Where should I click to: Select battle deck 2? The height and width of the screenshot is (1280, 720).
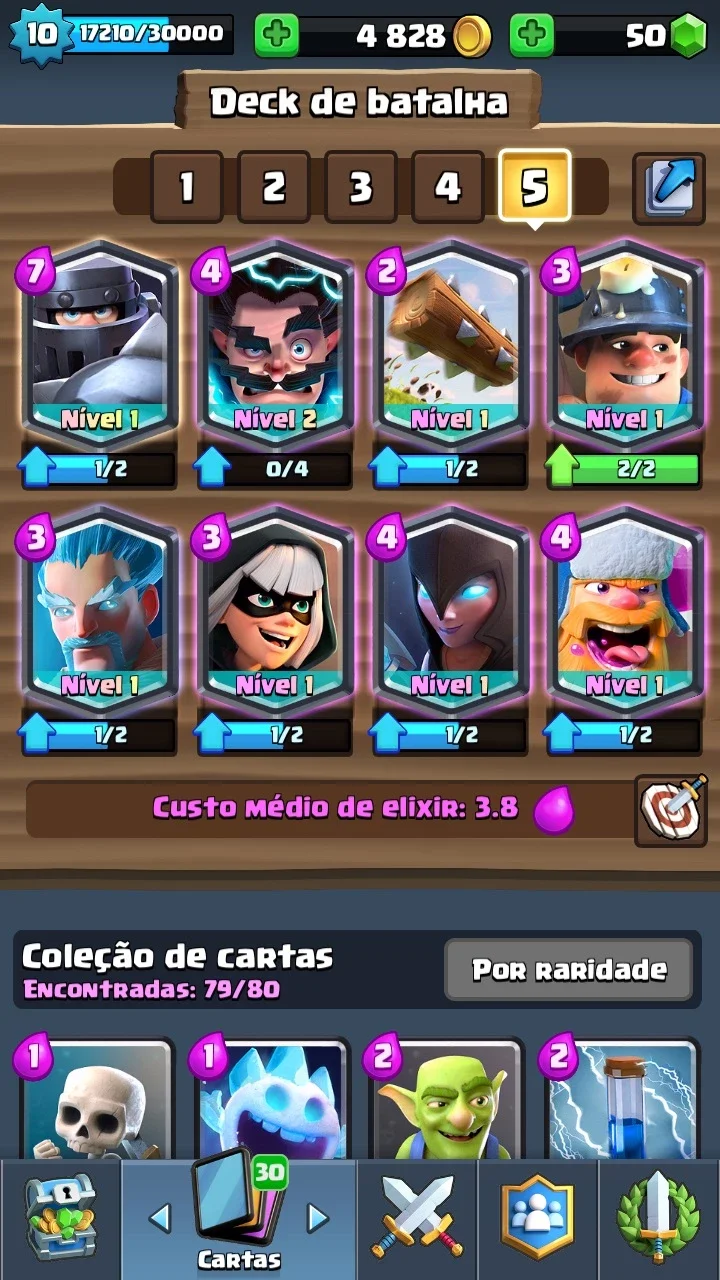(x=274, y=186)
